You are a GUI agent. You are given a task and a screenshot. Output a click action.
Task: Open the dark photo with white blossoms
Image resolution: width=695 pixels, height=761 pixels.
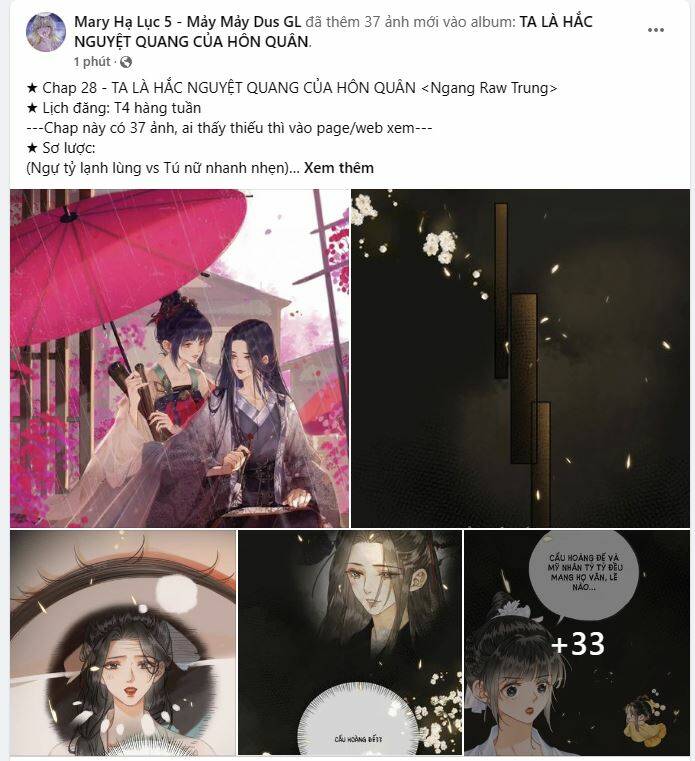tap(520, 358)
